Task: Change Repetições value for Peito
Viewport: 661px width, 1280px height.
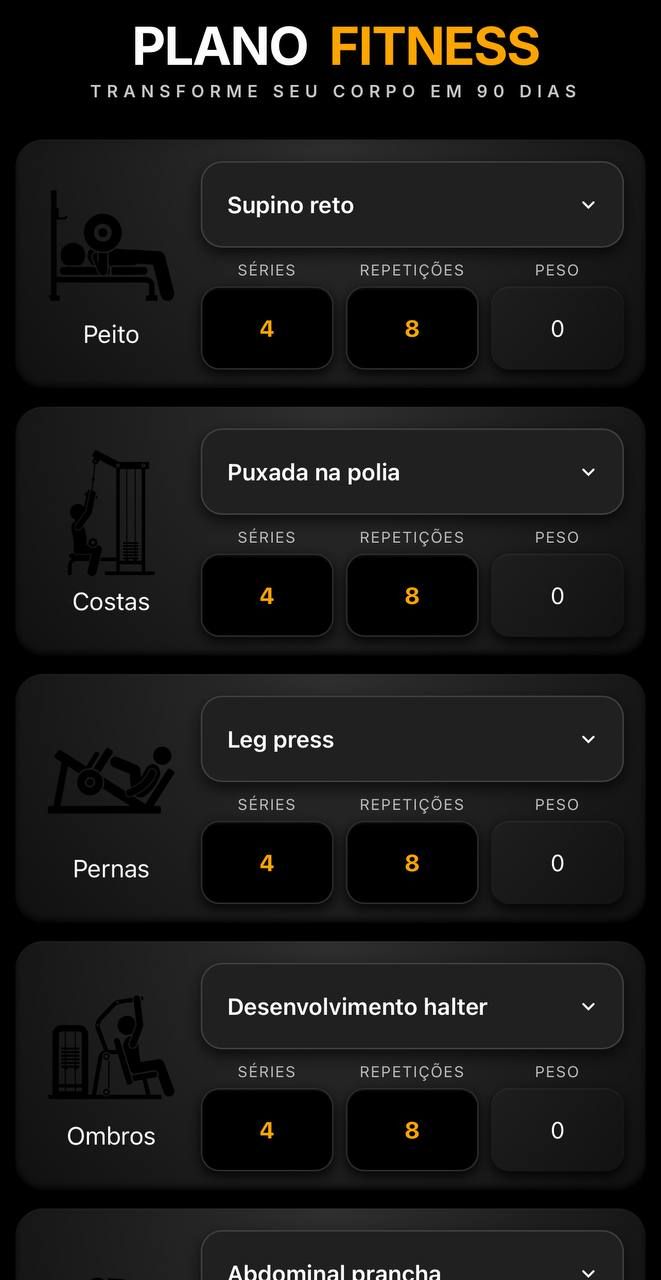Action: pyautogui.click(x=412, y=329)
